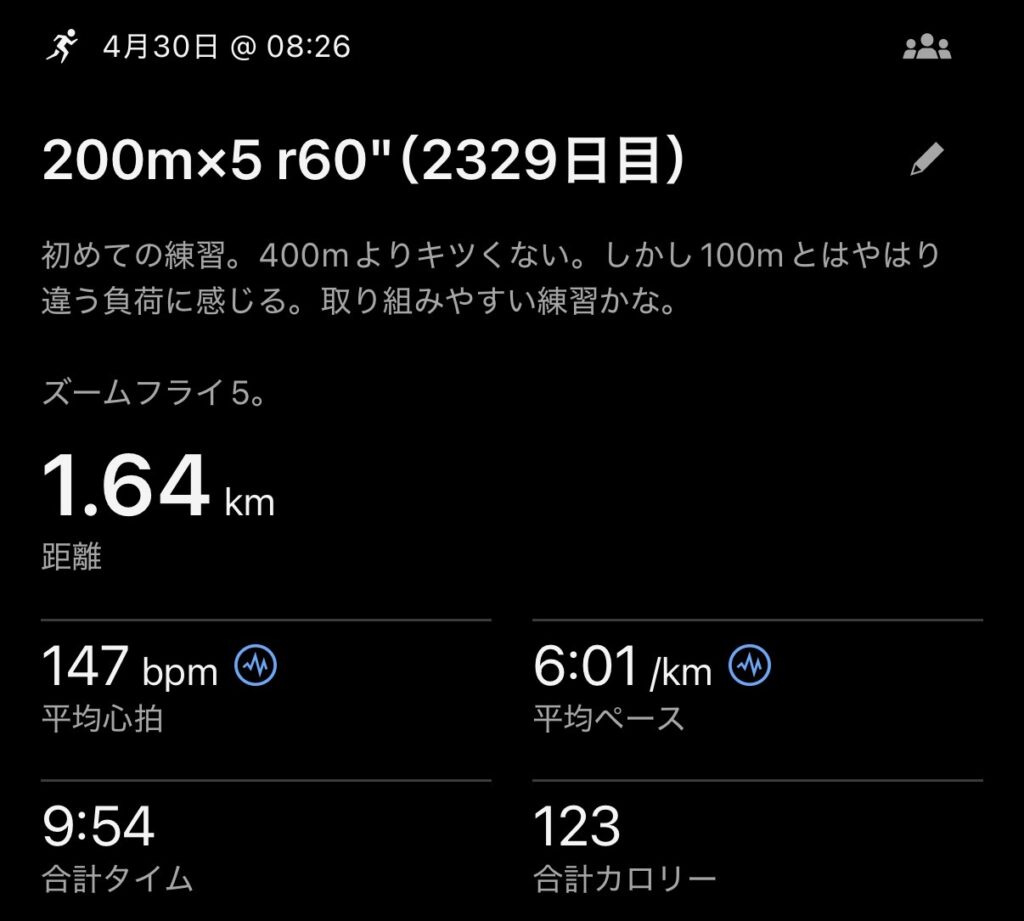Edit the activity title with the pencil icon

click(926, 160)
